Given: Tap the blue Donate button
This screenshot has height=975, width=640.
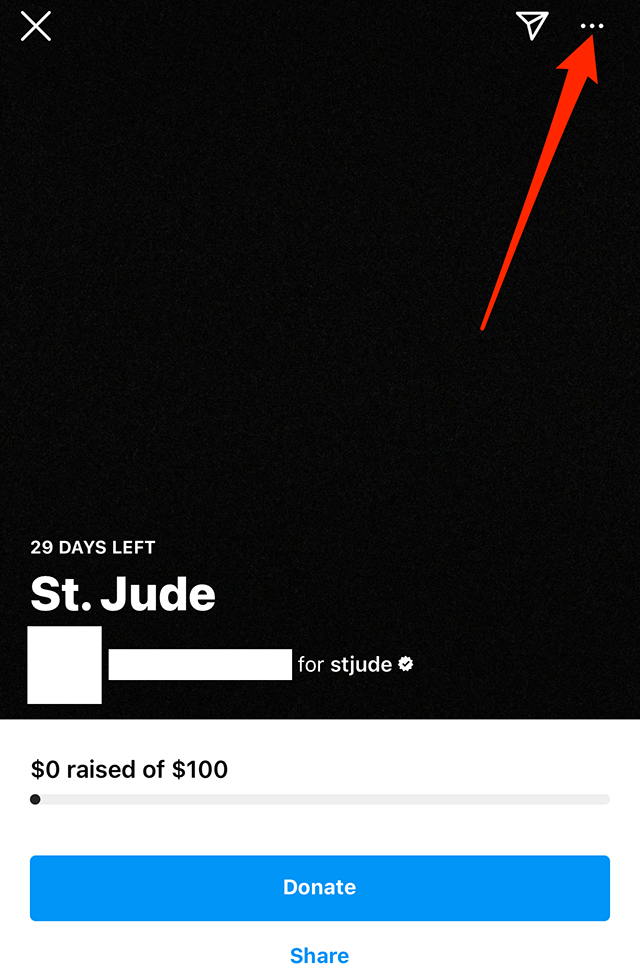Looking at the screenshot, I should pyautogui.click(x=320, y=888).
